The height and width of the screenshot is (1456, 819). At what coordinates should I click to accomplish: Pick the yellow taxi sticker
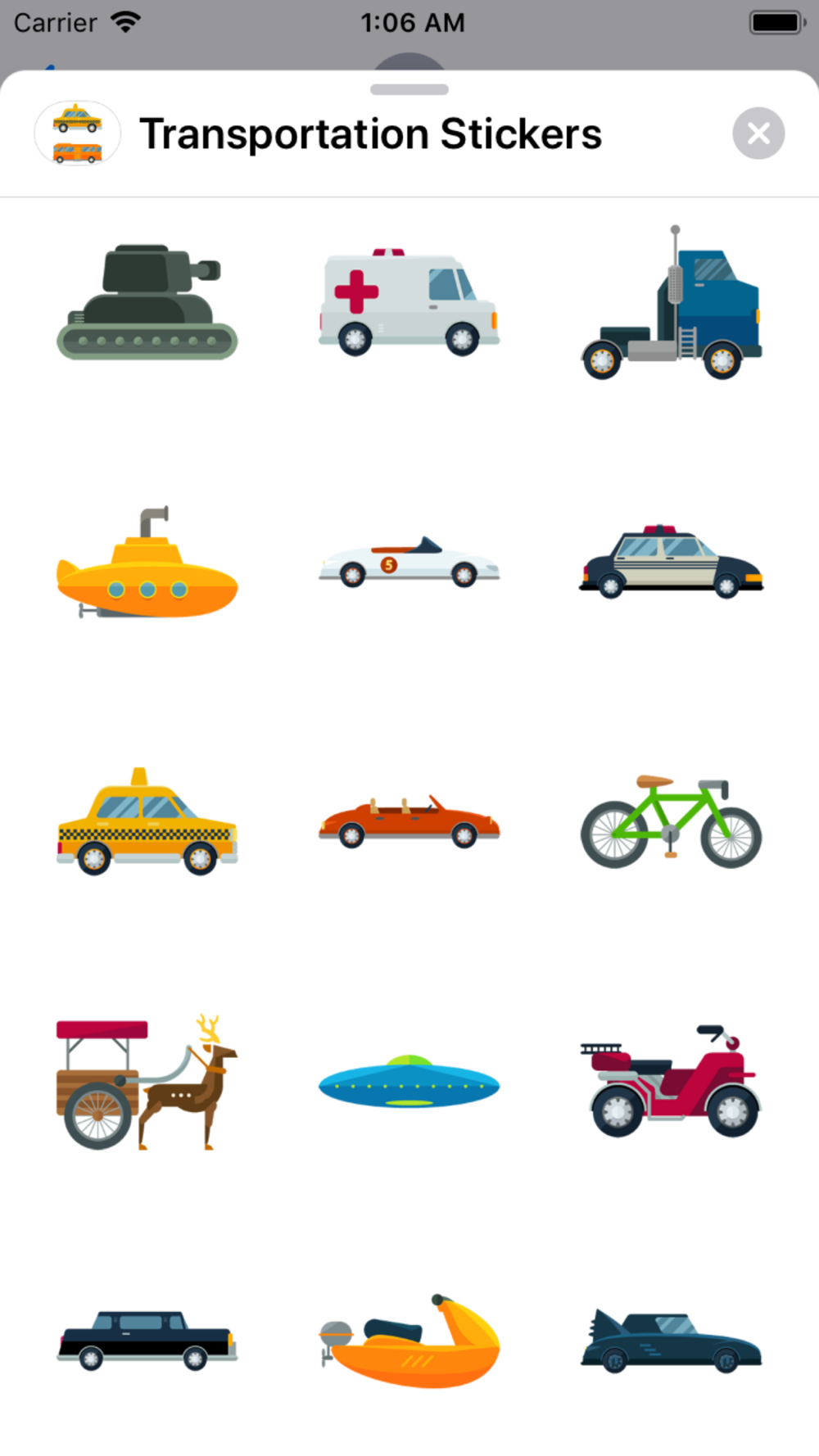click(147, 822)
